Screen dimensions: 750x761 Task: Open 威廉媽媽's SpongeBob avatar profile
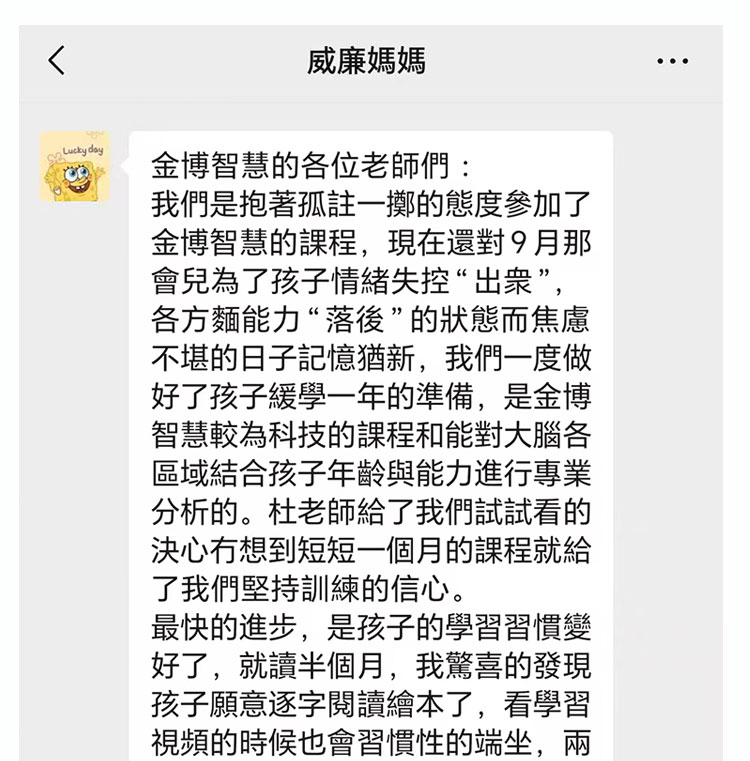point(73,167)
